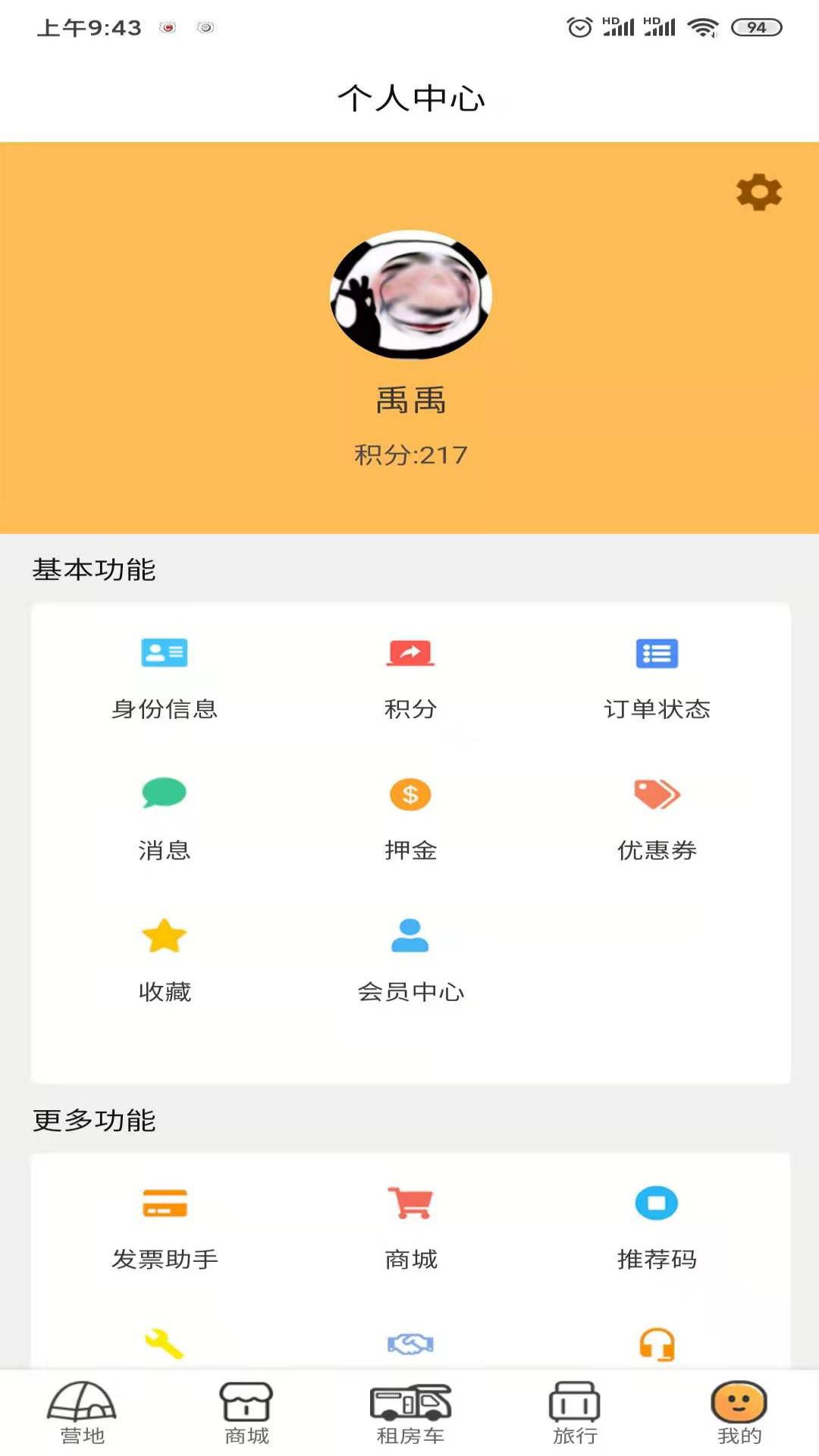Screen dimensions: 819x1456
Task: Open 会员中心 member center
Action: coord(410,958)
